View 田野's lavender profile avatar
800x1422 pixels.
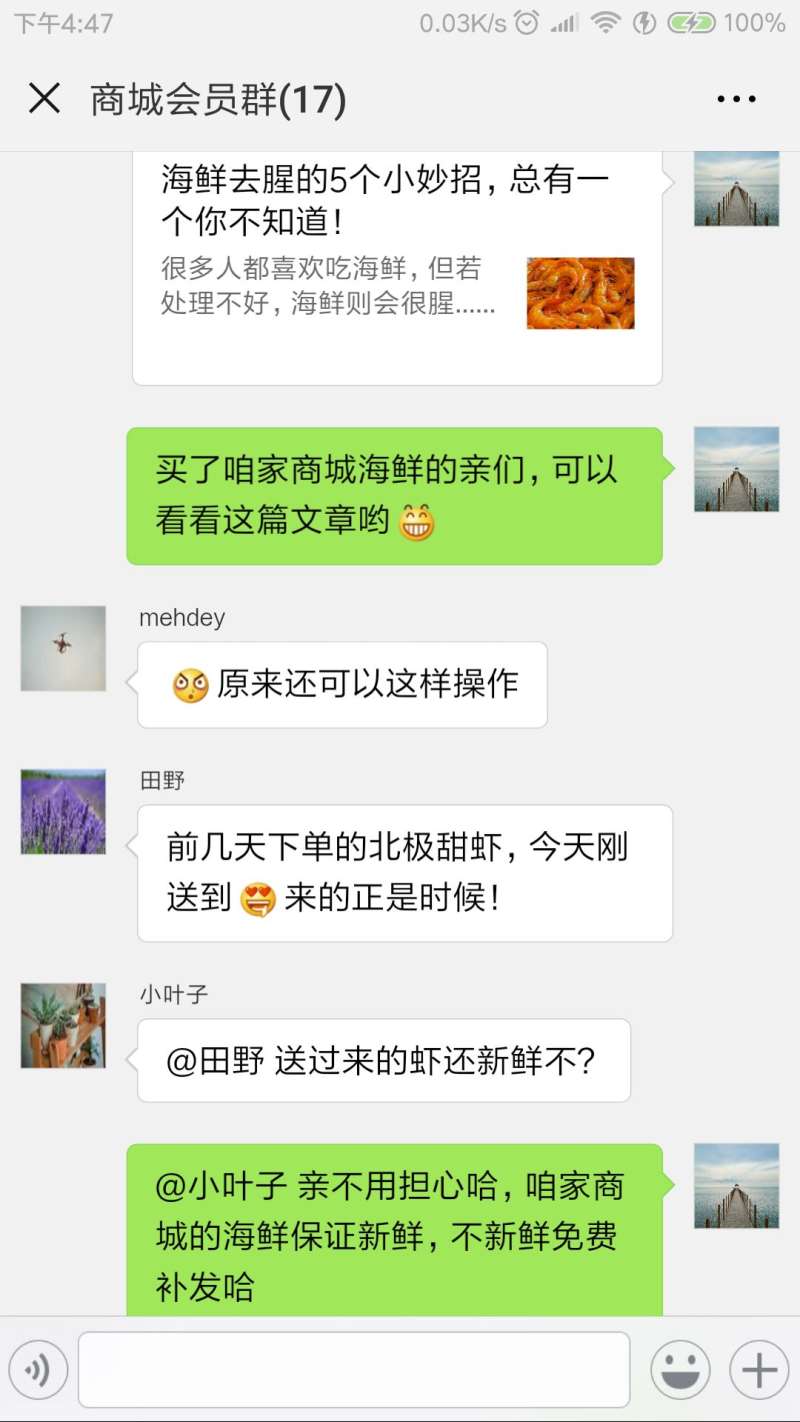[x=63, y=811]
